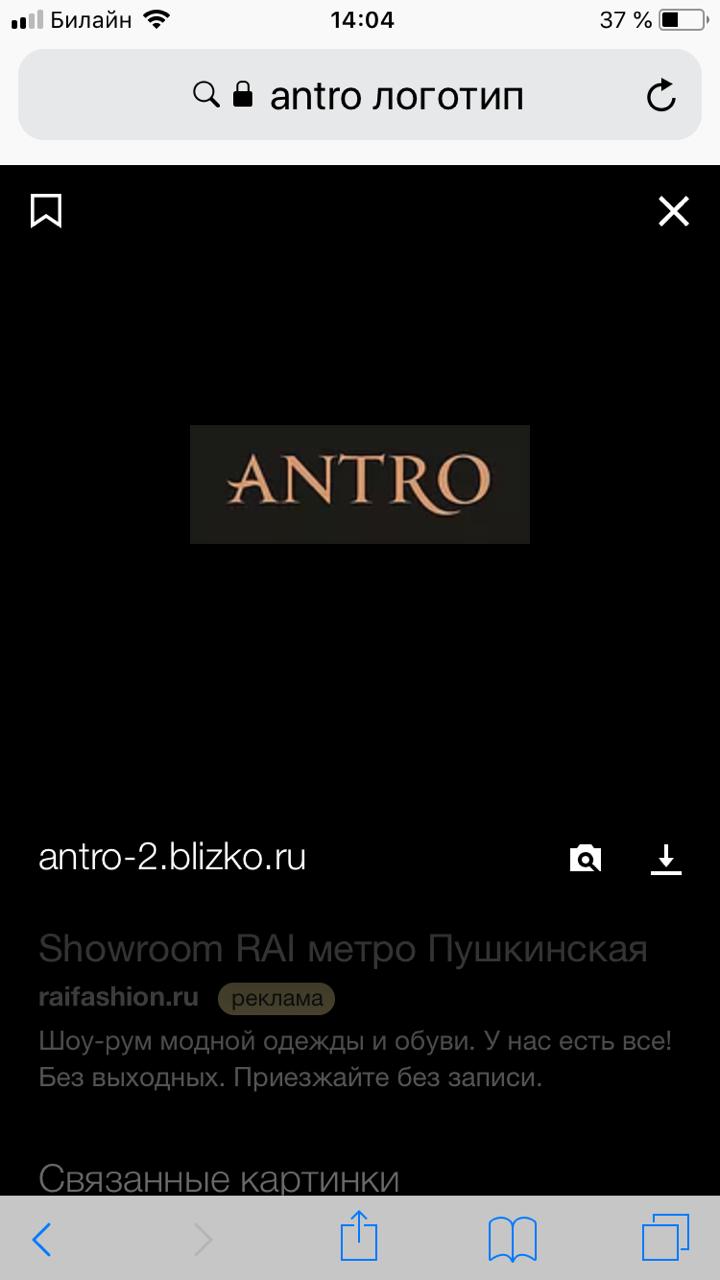Open the Safari share sheet
Image resolution: width=720 pixels, height=1280 pixels.
359,1238
